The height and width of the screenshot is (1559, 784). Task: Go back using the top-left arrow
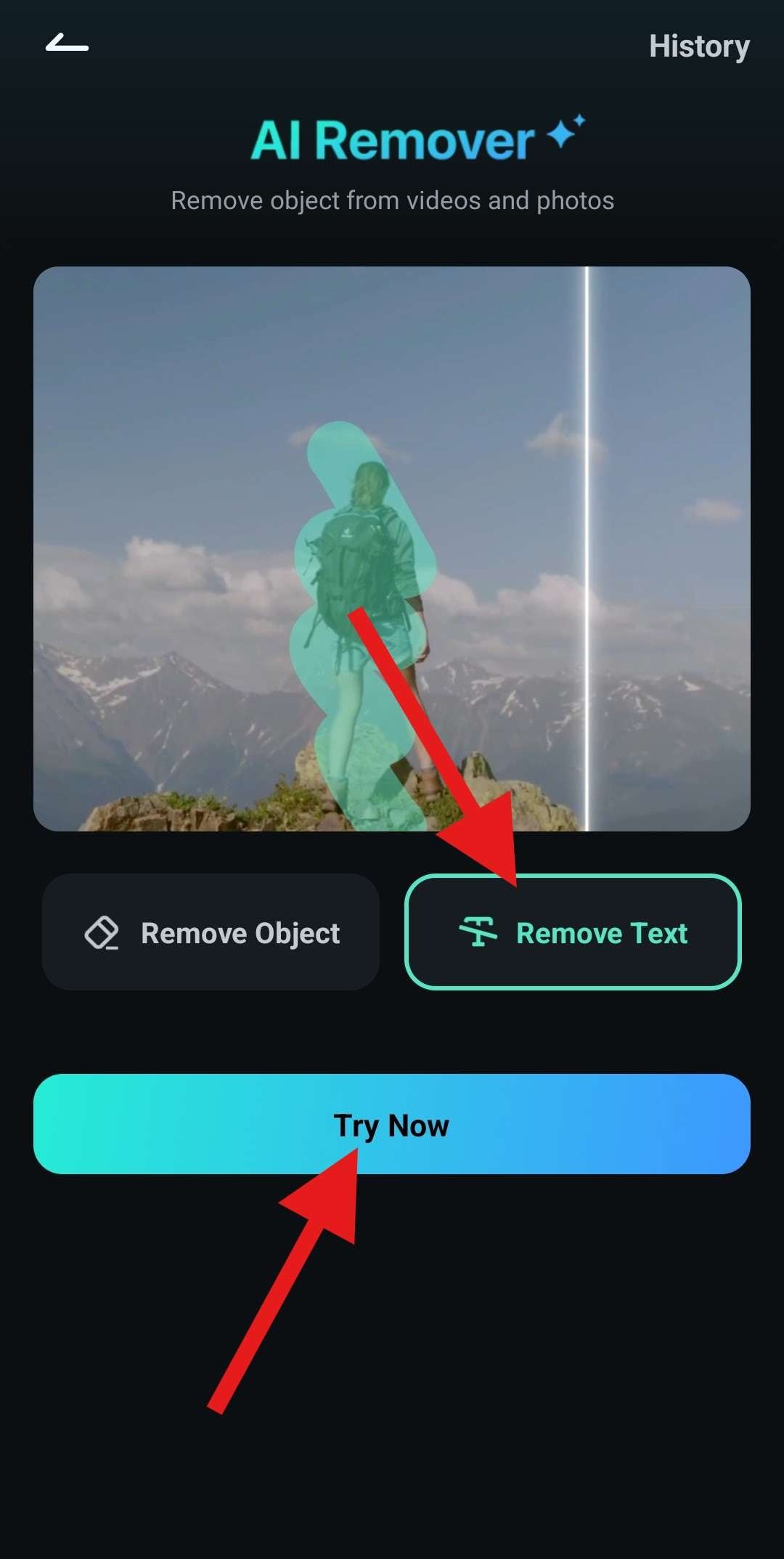pos(67,44)
